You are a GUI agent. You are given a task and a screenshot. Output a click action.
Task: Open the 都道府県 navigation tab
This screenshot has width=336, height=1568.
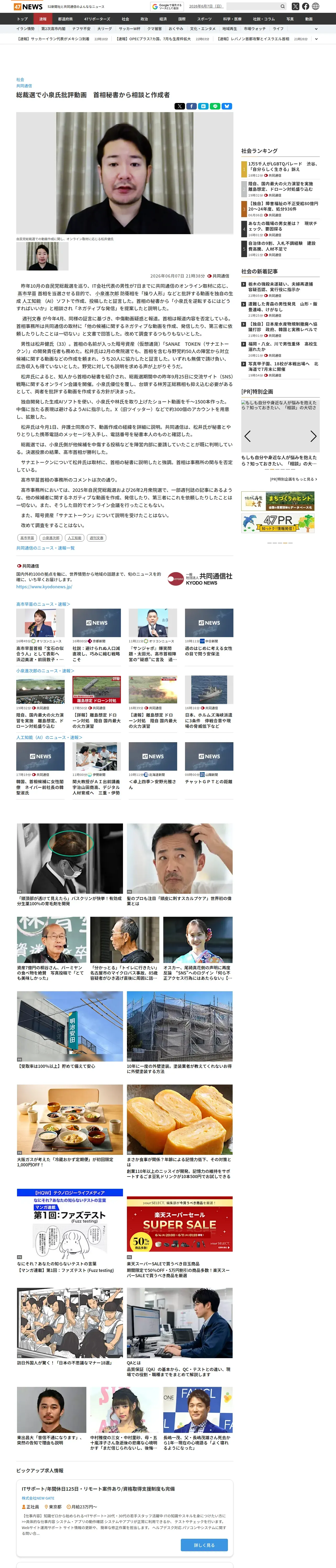click(65, 19)
